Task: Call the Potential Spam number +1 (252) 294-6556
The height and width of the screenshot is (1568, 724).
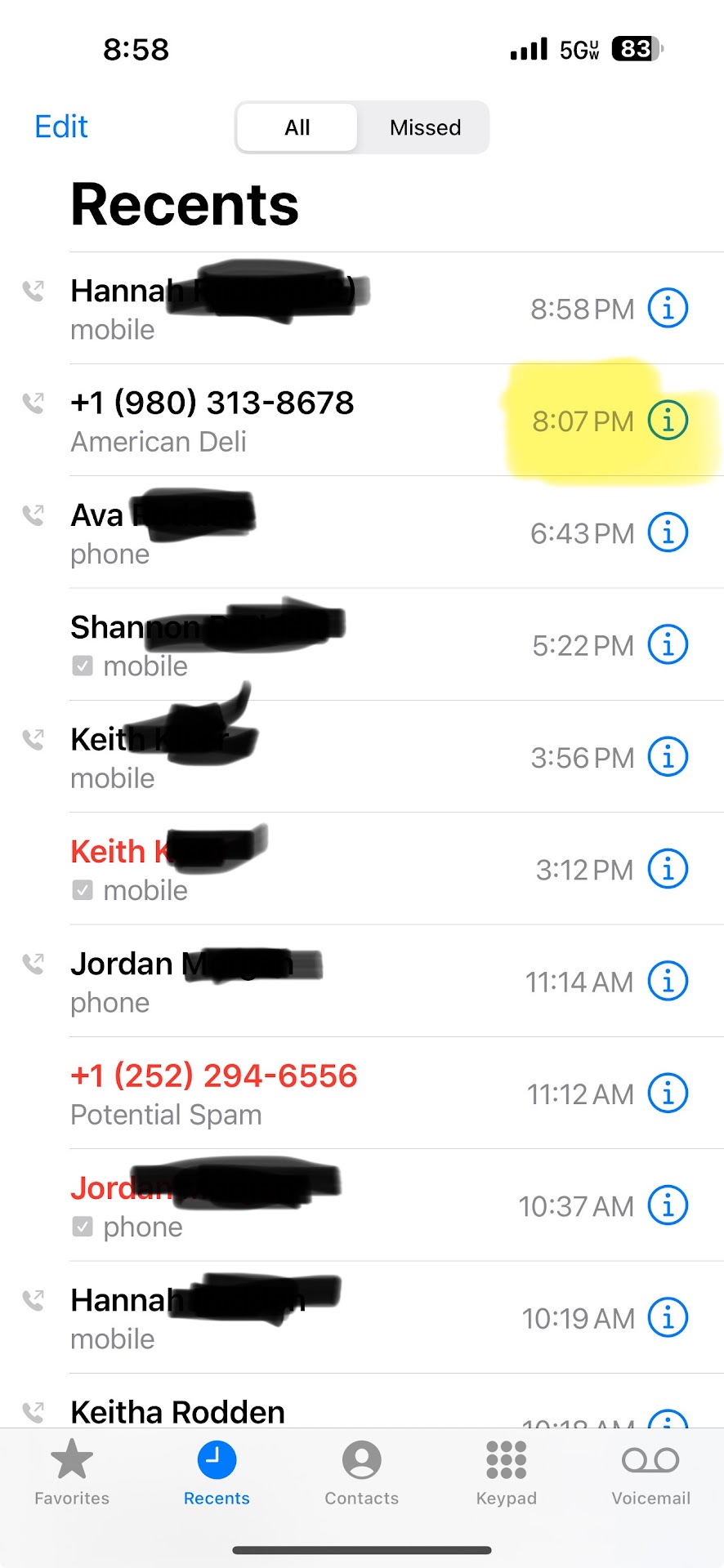Action: pos(214,1093)
